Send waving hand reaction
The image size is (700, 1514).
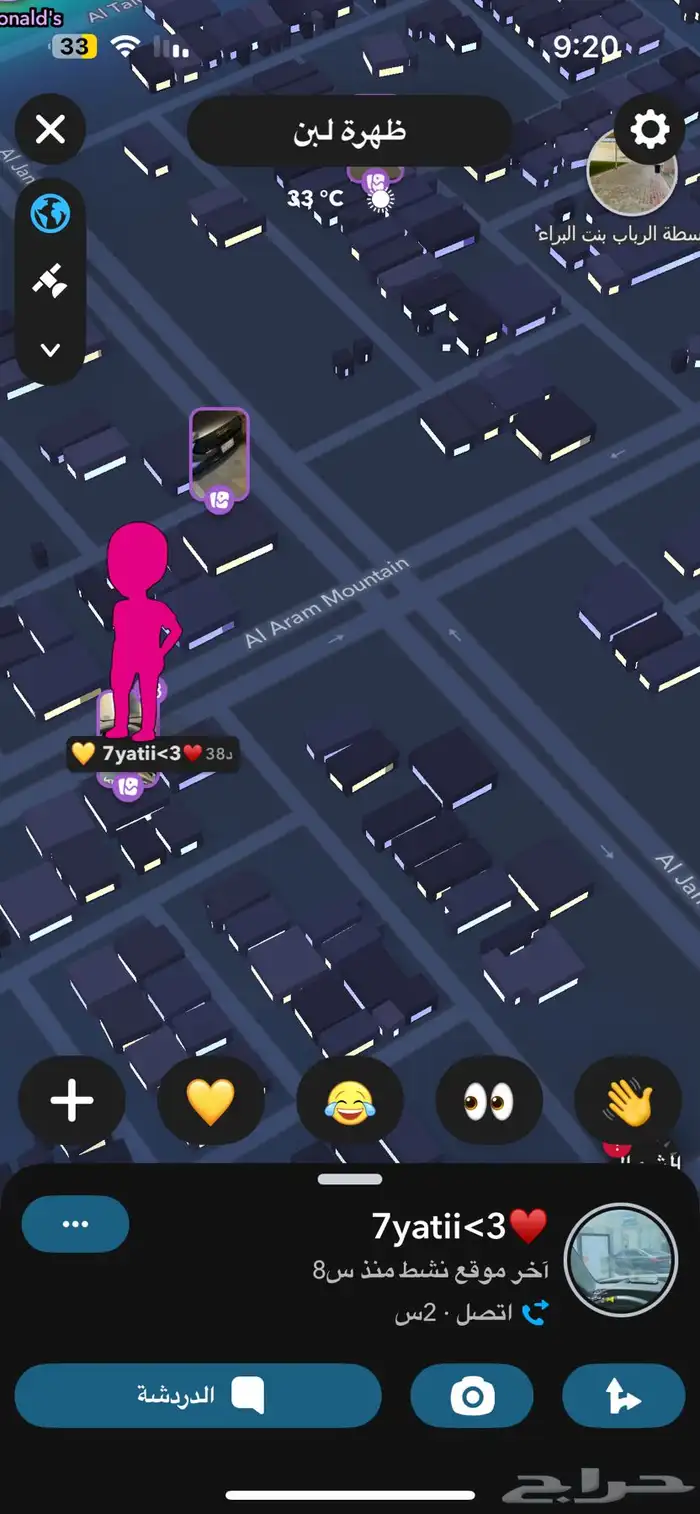click(x=628, y=1101)
